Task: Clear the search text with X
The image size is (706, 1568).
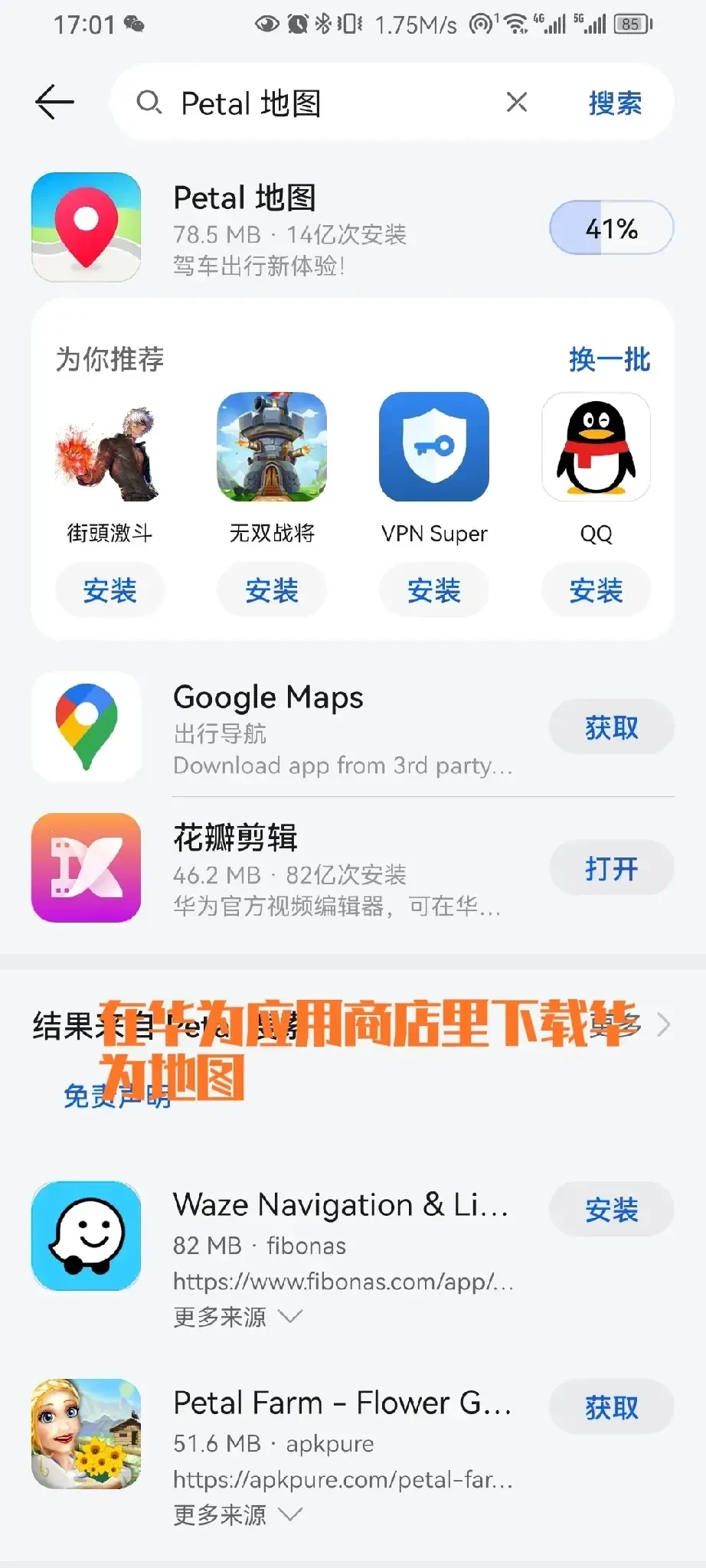Action: coord(517,102)
